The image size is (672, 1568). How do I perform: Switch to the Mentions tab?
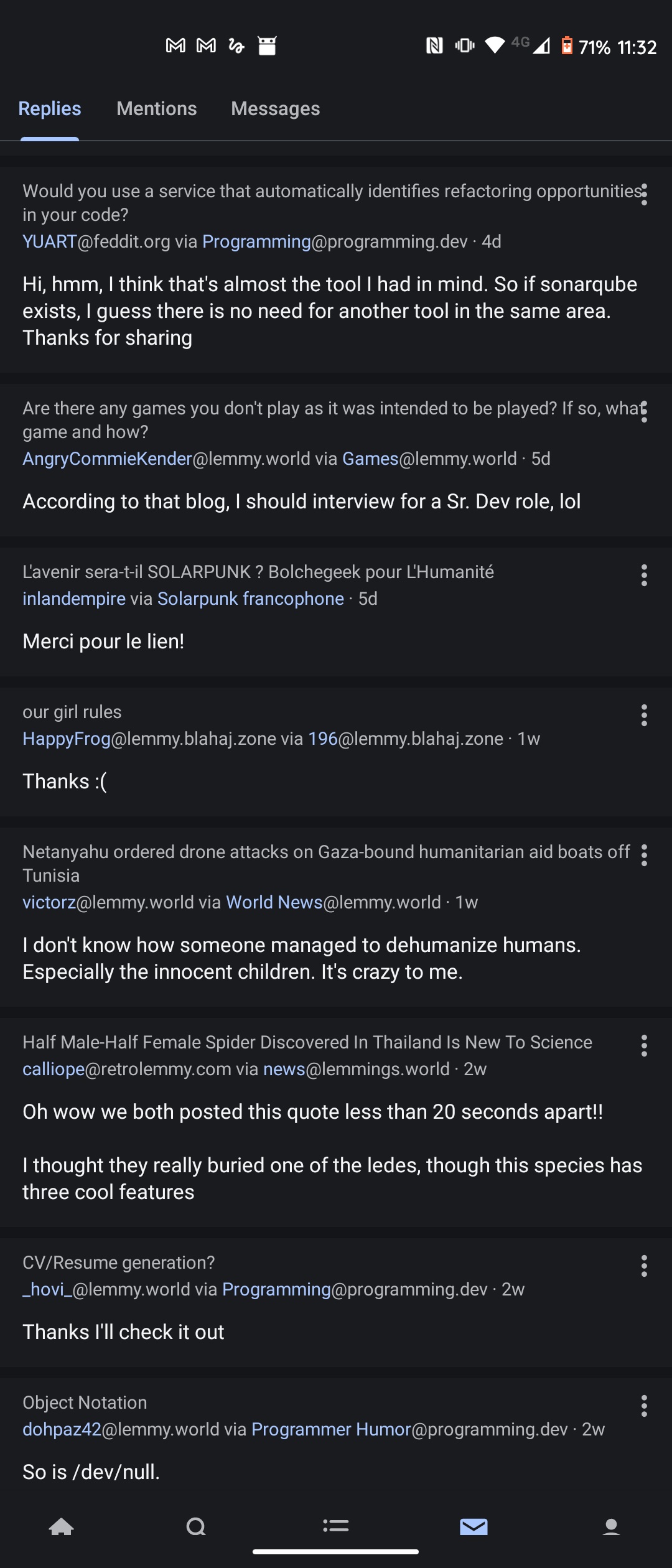156,109
